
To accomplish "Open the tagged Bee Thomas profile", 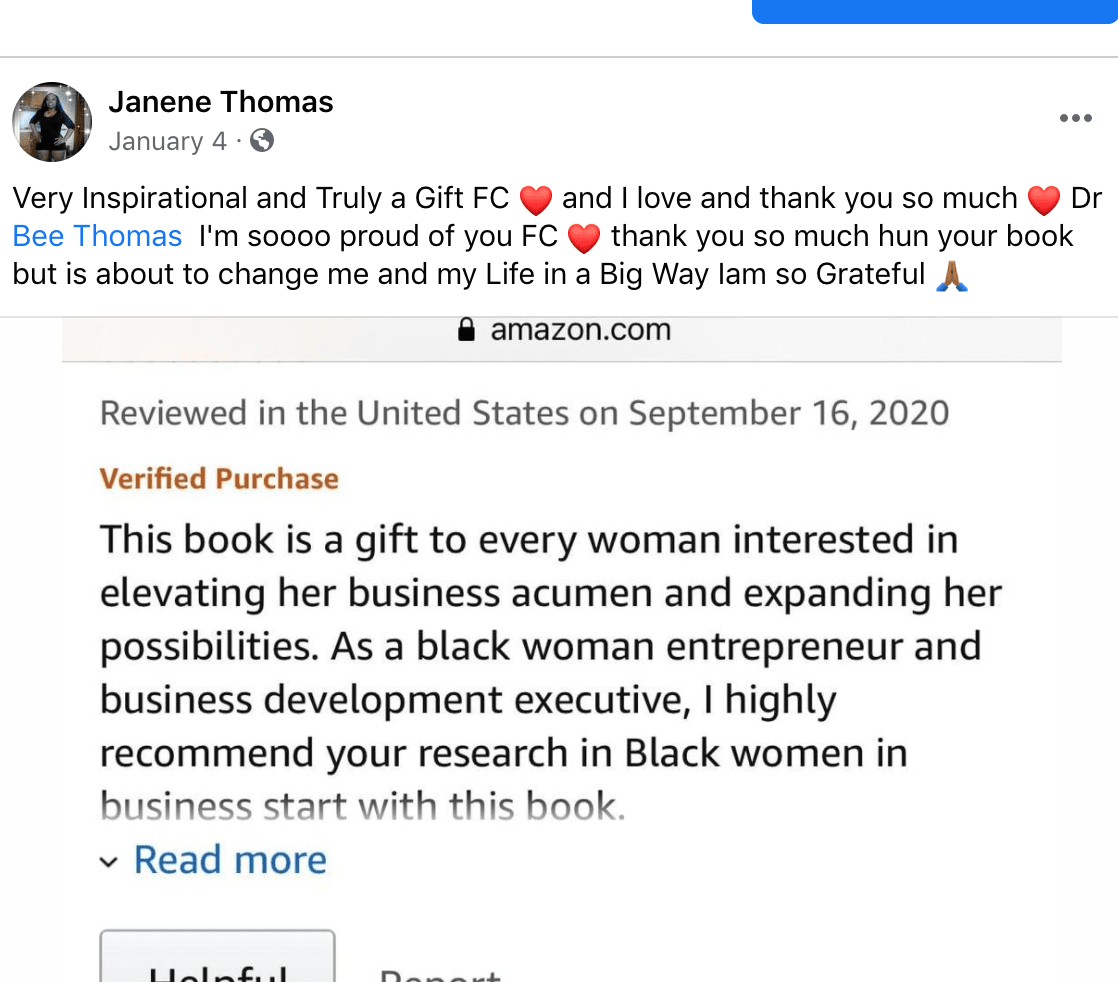I will point(97,237).
